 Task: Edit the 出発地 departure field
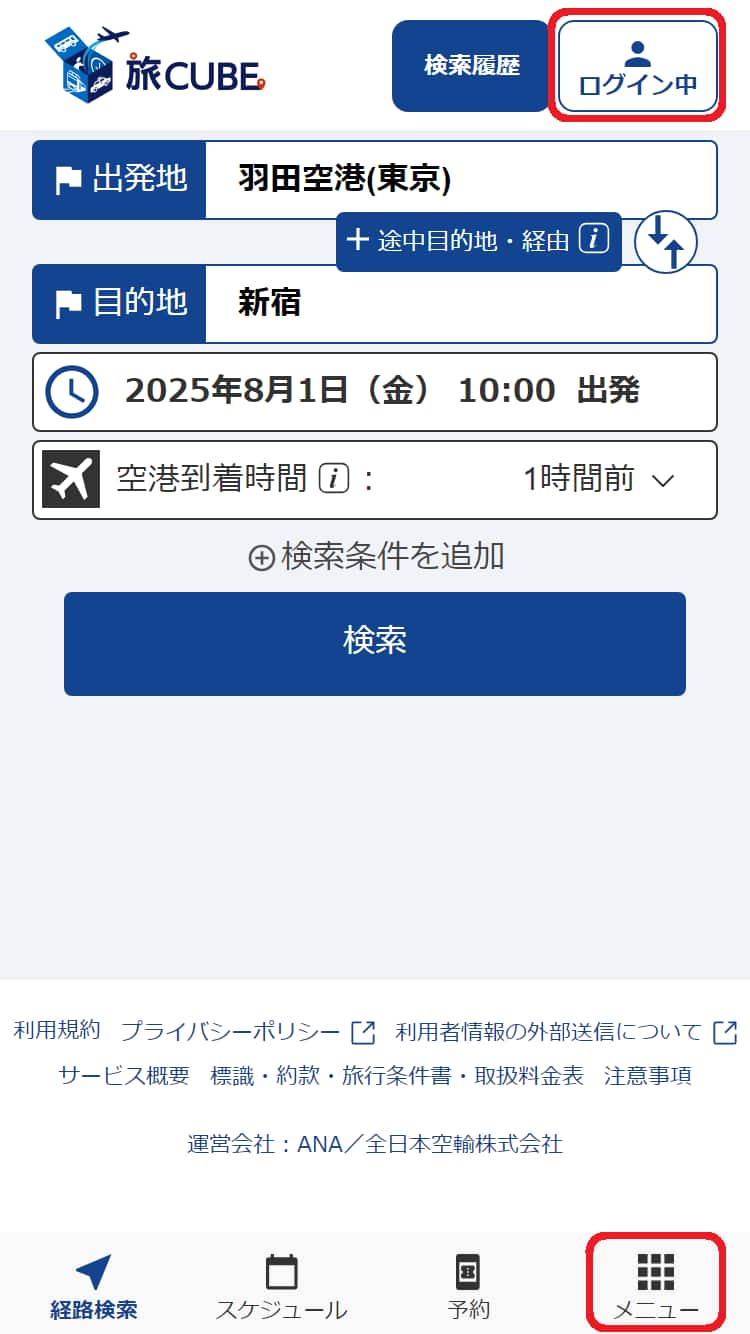pyautogui.click(x=460, y=180)
